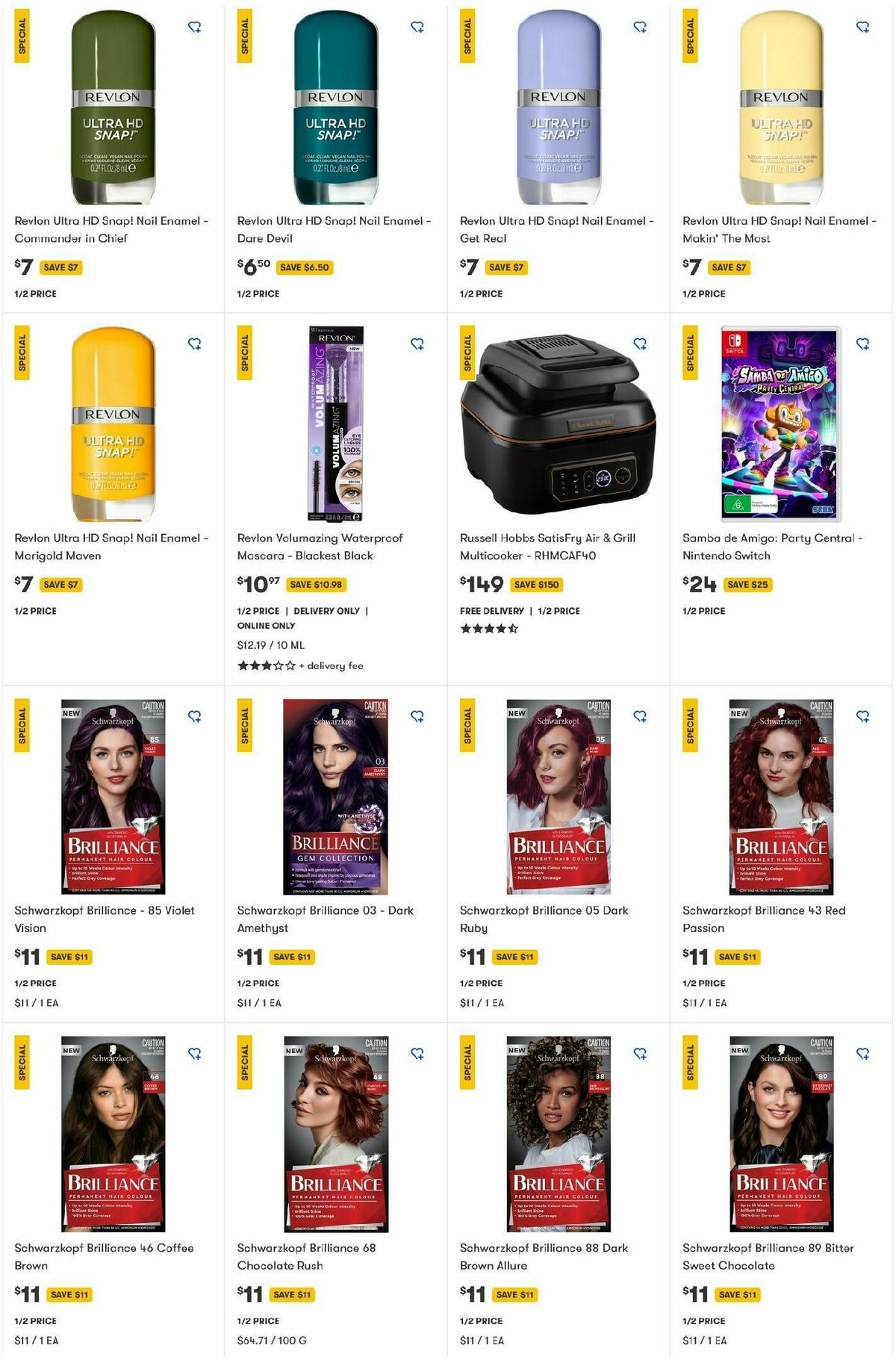Open Schwarzkopf Brilliance 05 Dark Ruby
Viewport: 896px width, 1360px height.
click(544, 919)
